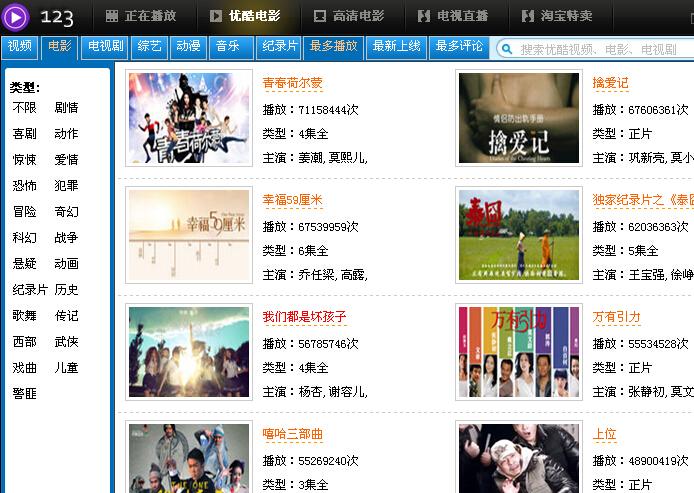The image size is (694, 493).
Task: Tap the search box for 优酷 videos
Action: (600, 48)
